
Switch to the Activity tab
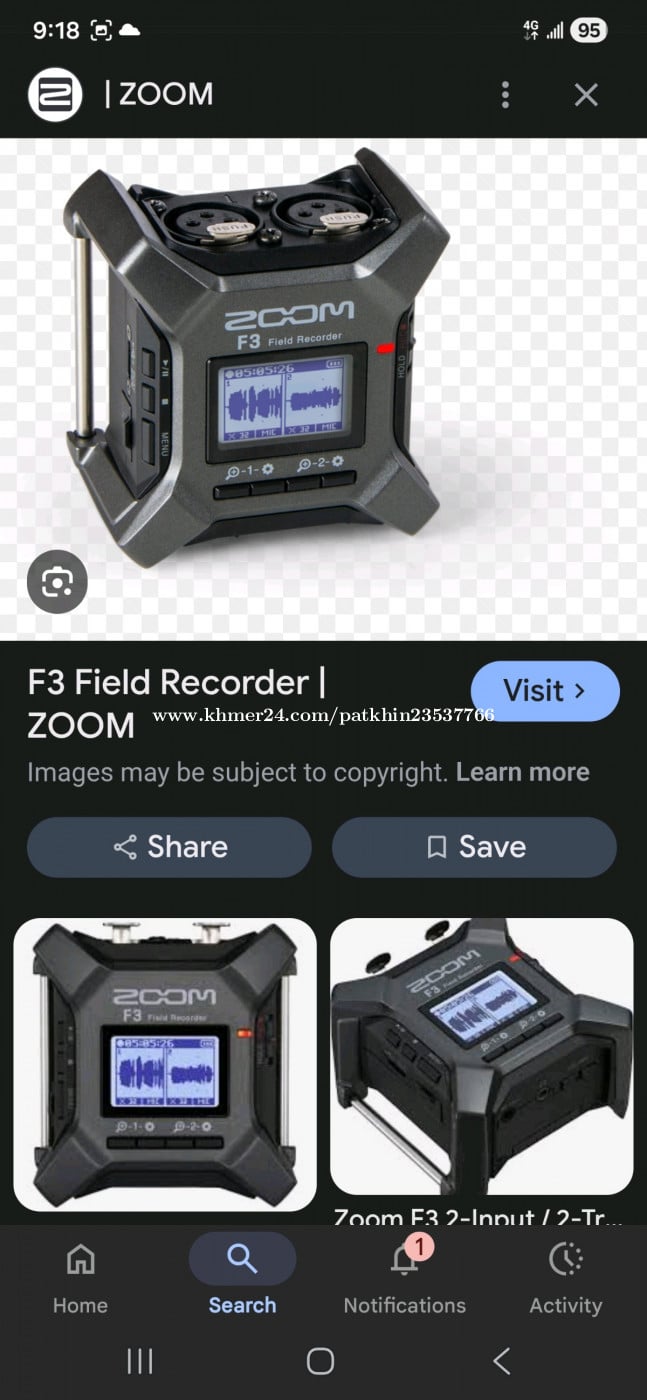[565, 1275]
